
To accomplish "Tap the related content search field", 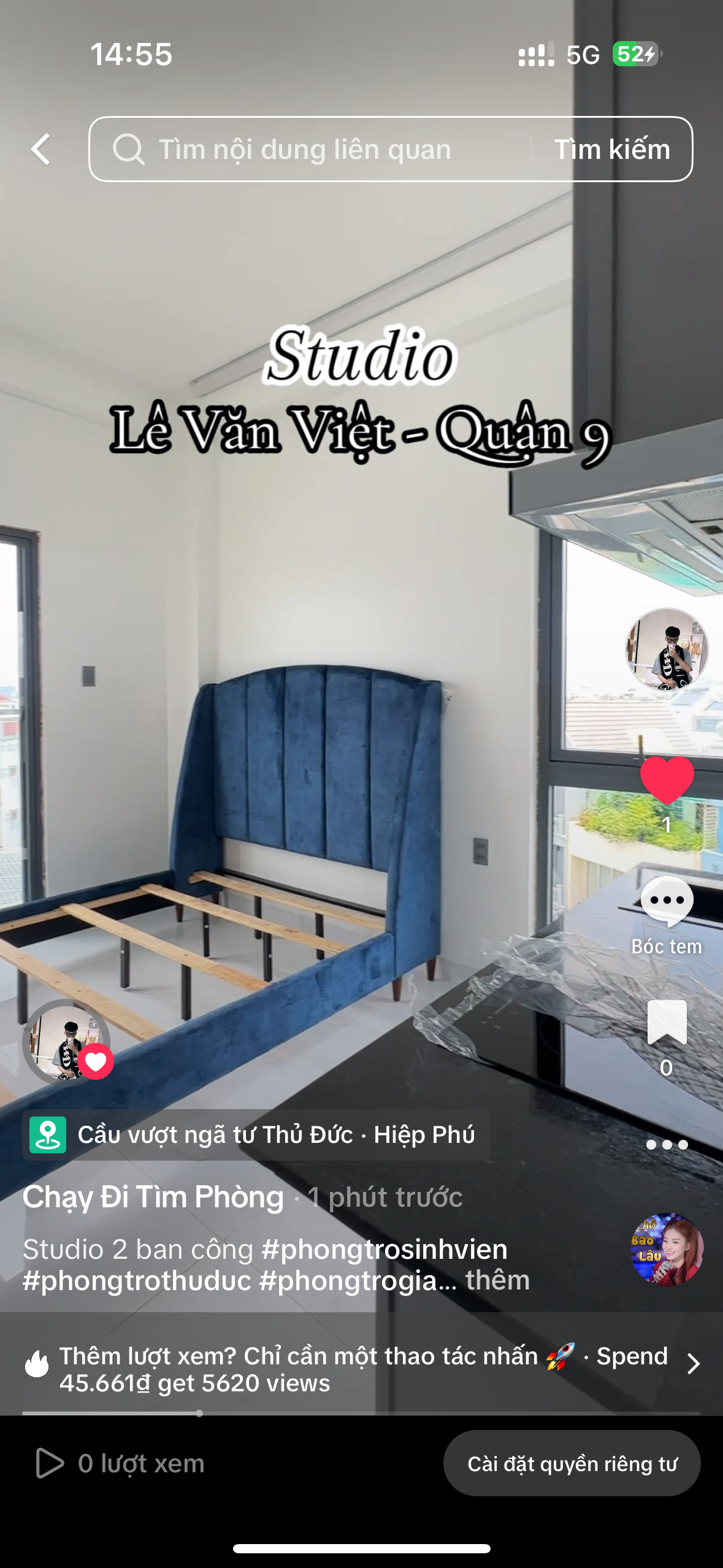I will (x=310, y=149).
